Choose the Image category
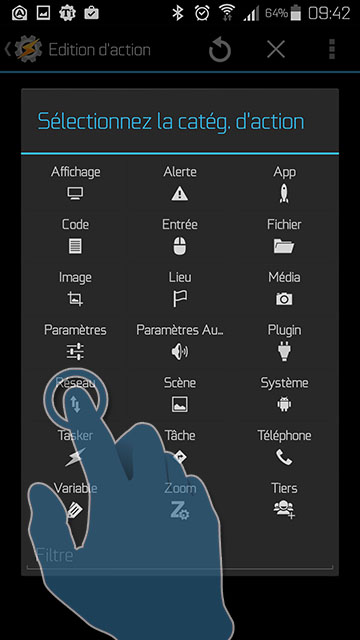The width and height of the screenshot is (360, 640). [76, 289]
